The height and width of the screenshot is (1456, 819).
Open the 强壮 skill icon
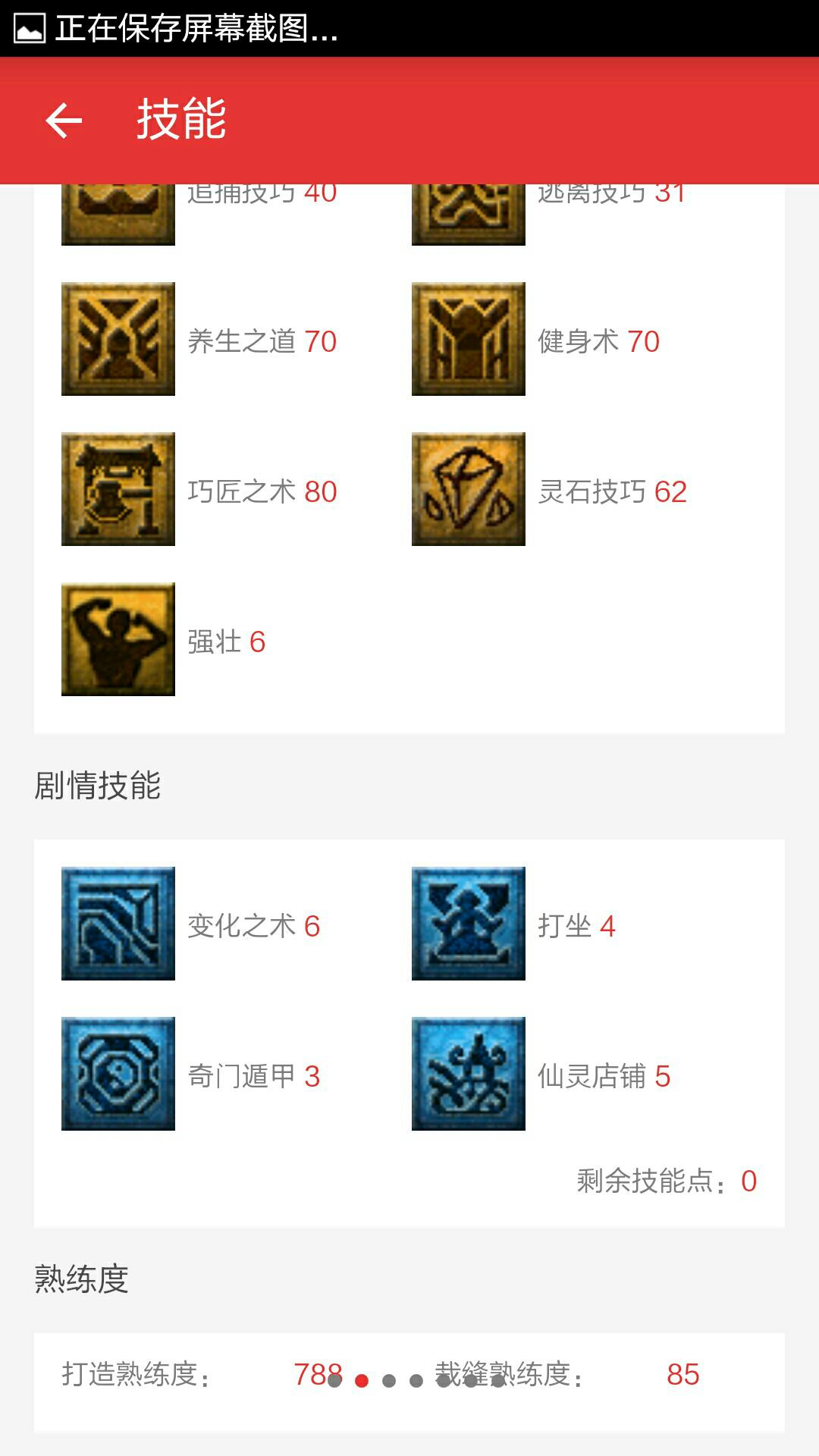[118, 639]
